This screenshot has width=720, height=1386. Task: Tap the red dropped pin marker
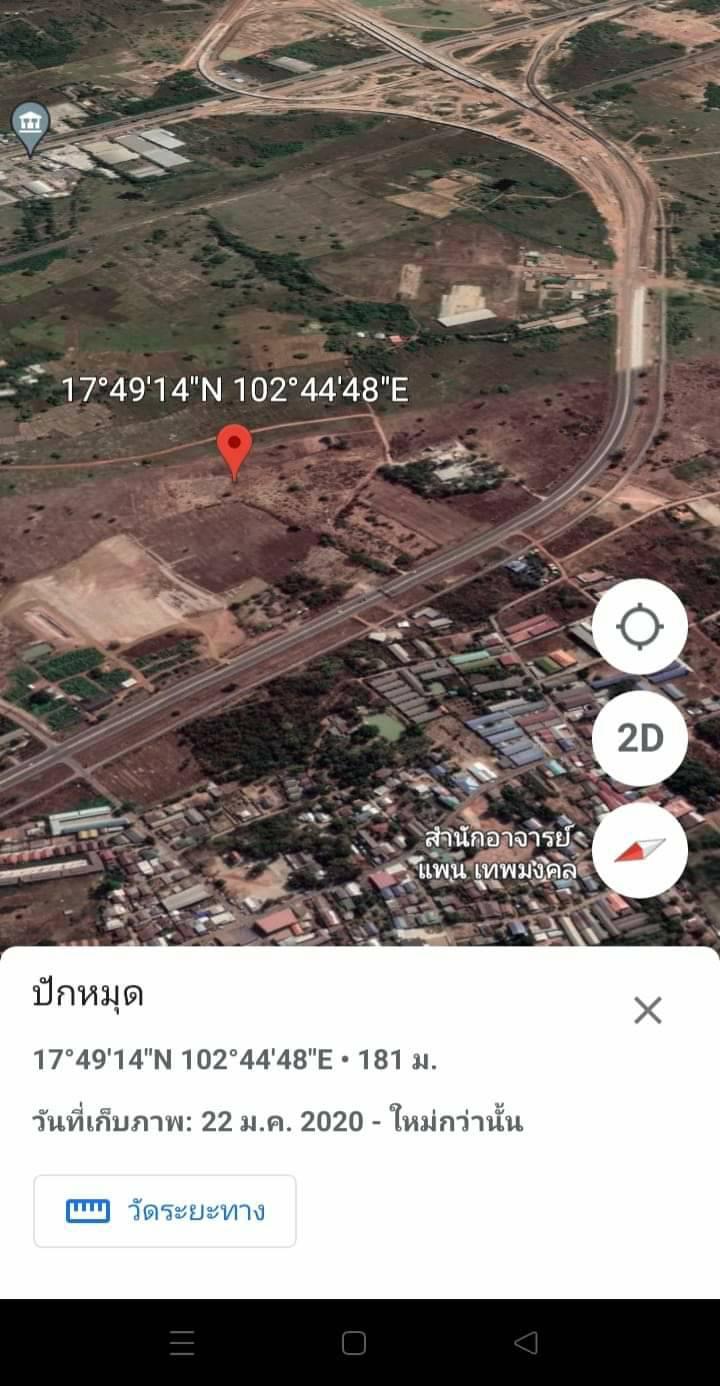click(235, 452)
